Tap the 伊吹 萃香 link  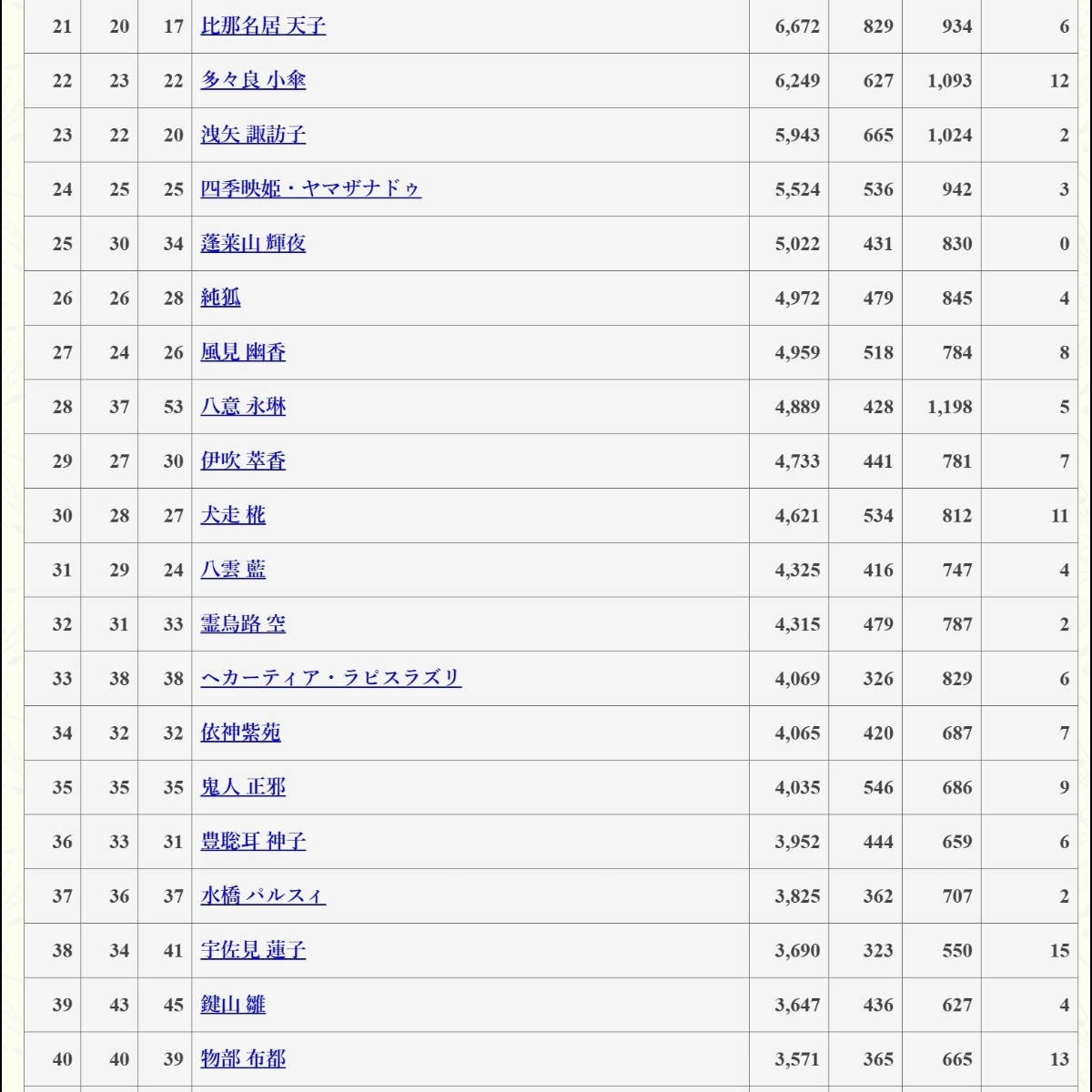[243, 461]
